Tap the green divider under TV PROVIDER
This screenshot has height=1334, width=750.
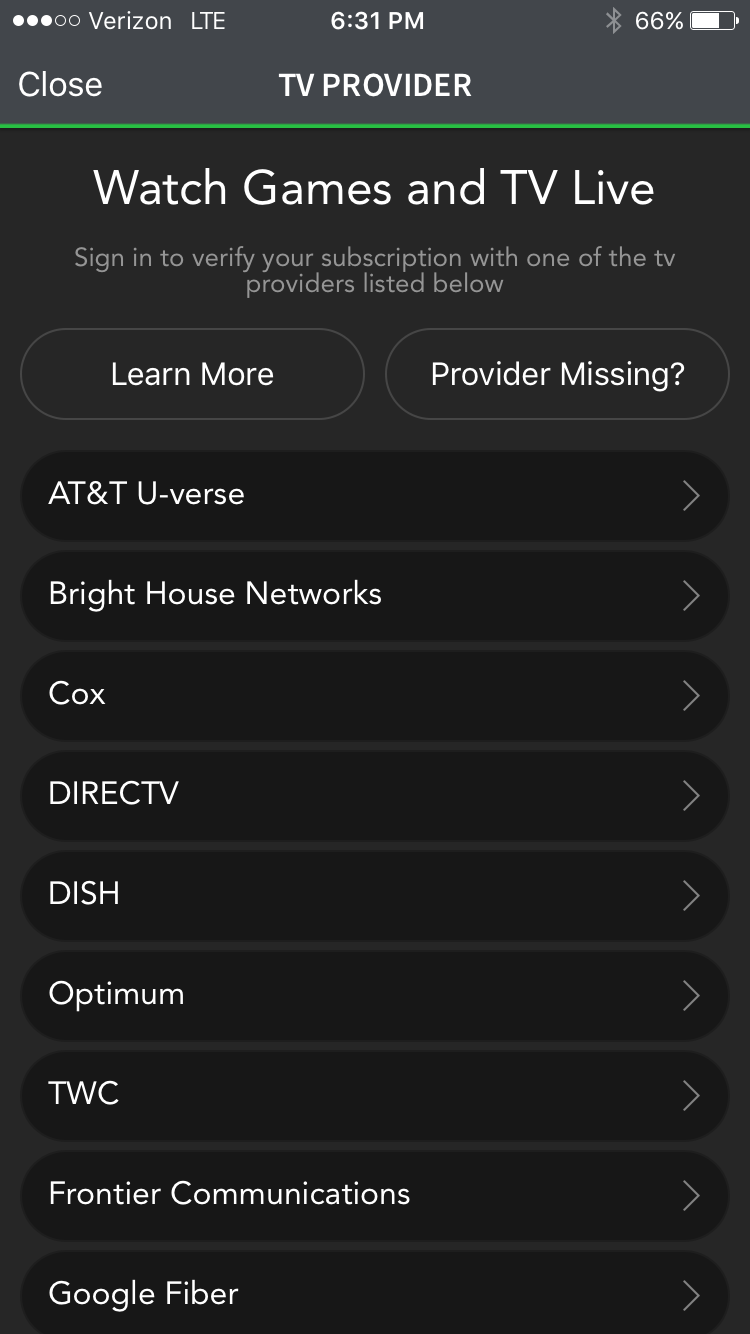(x=375, y=126)
